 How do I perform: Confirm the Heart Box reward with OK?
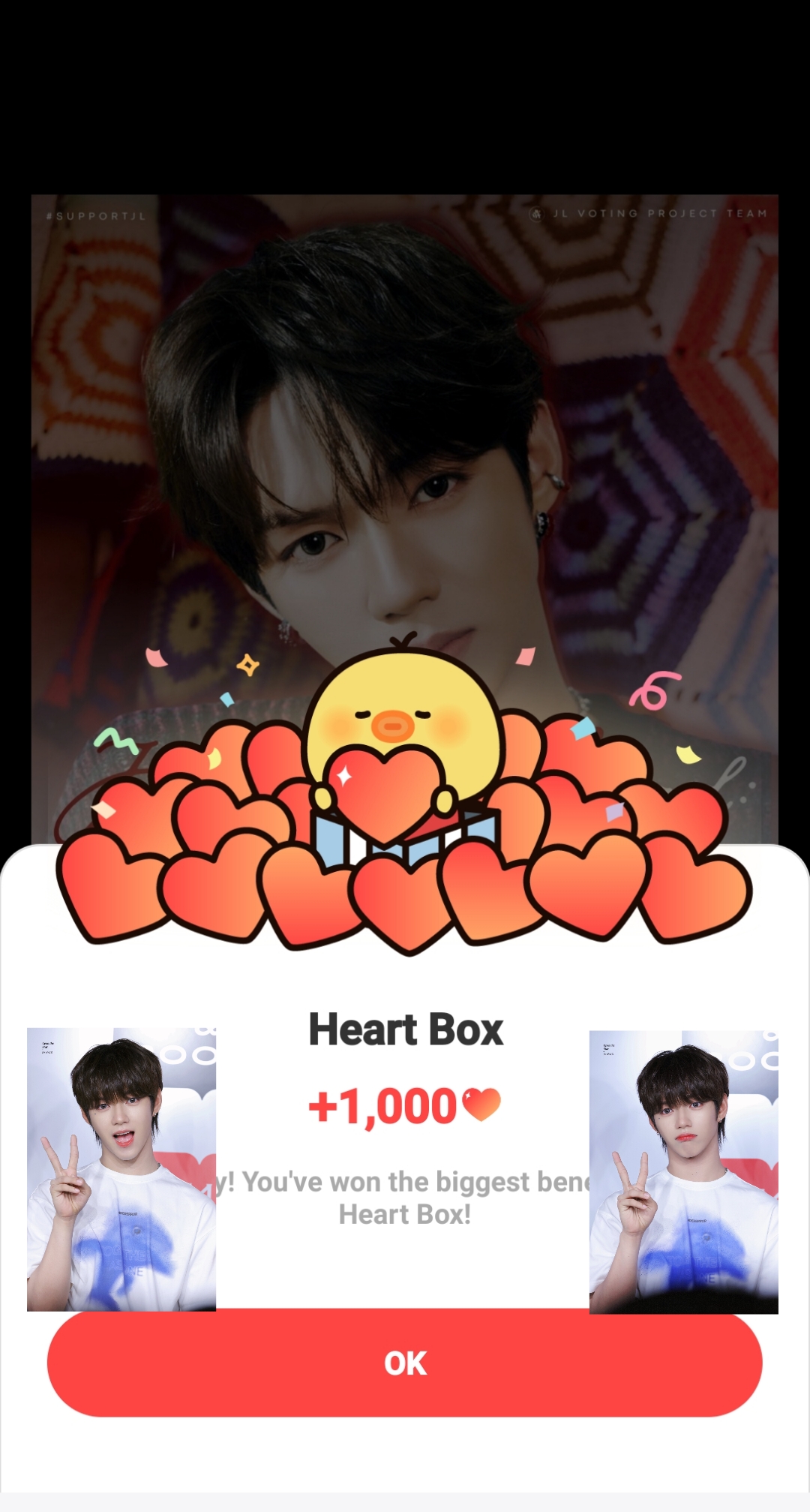click(x=405, y=1363)
